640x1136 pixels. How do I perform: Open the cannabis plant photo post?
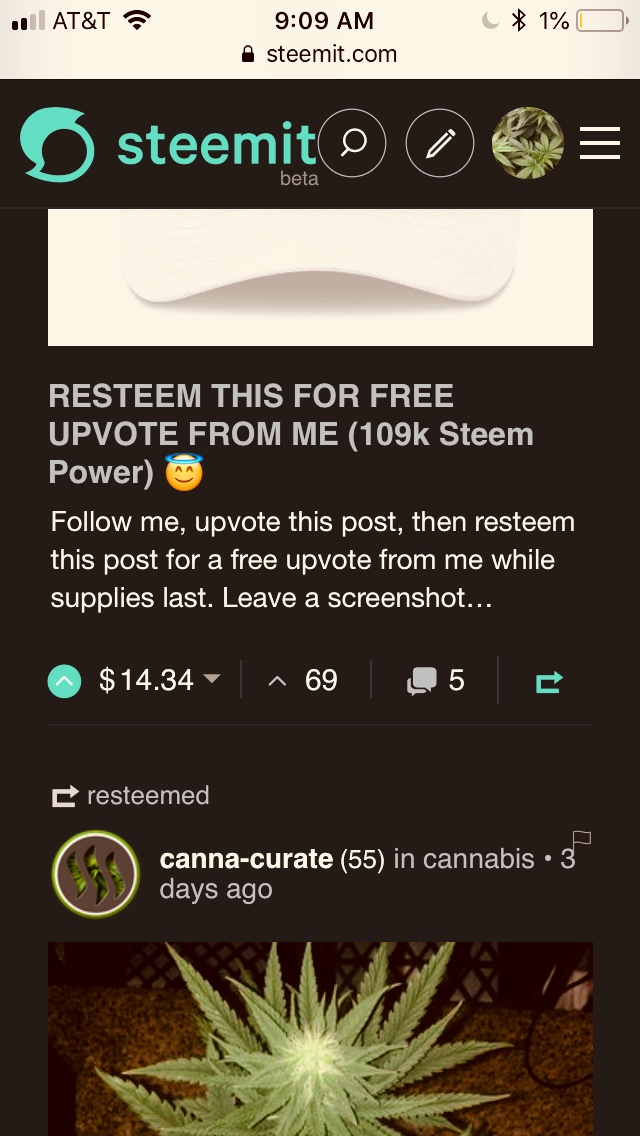[320, 1040]
